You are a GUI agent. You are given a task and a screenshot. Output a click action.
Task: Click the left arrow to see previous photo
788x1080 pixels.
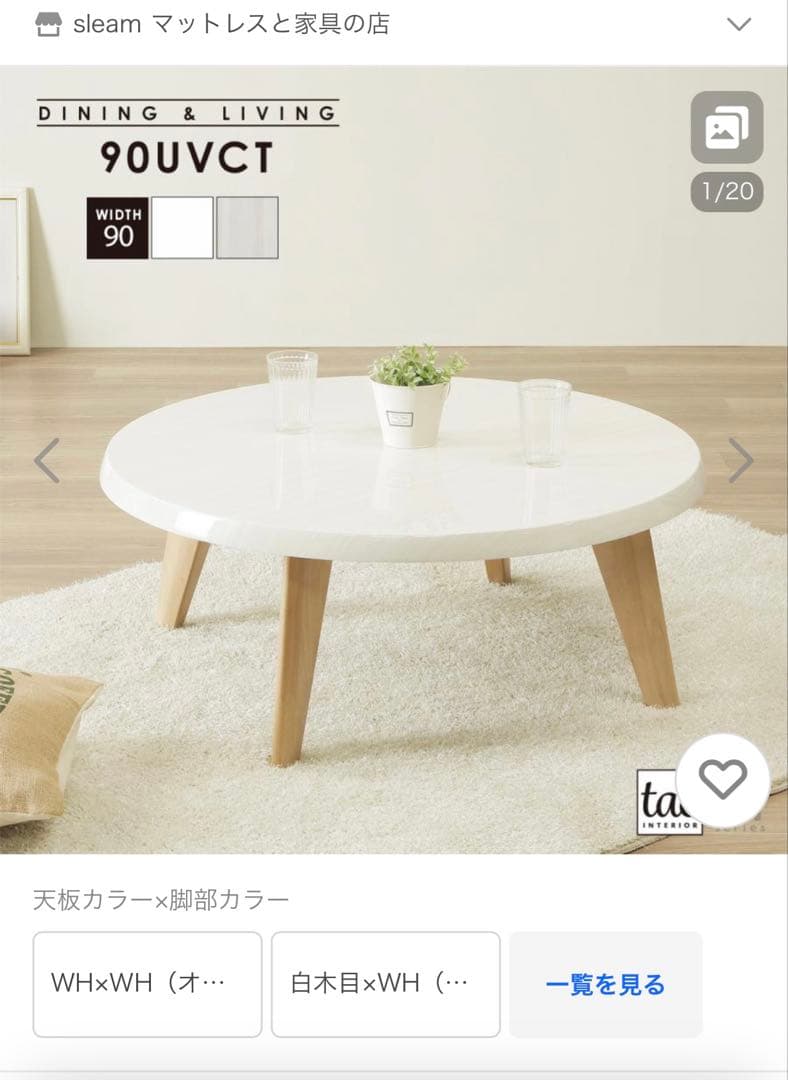[44, 460]
